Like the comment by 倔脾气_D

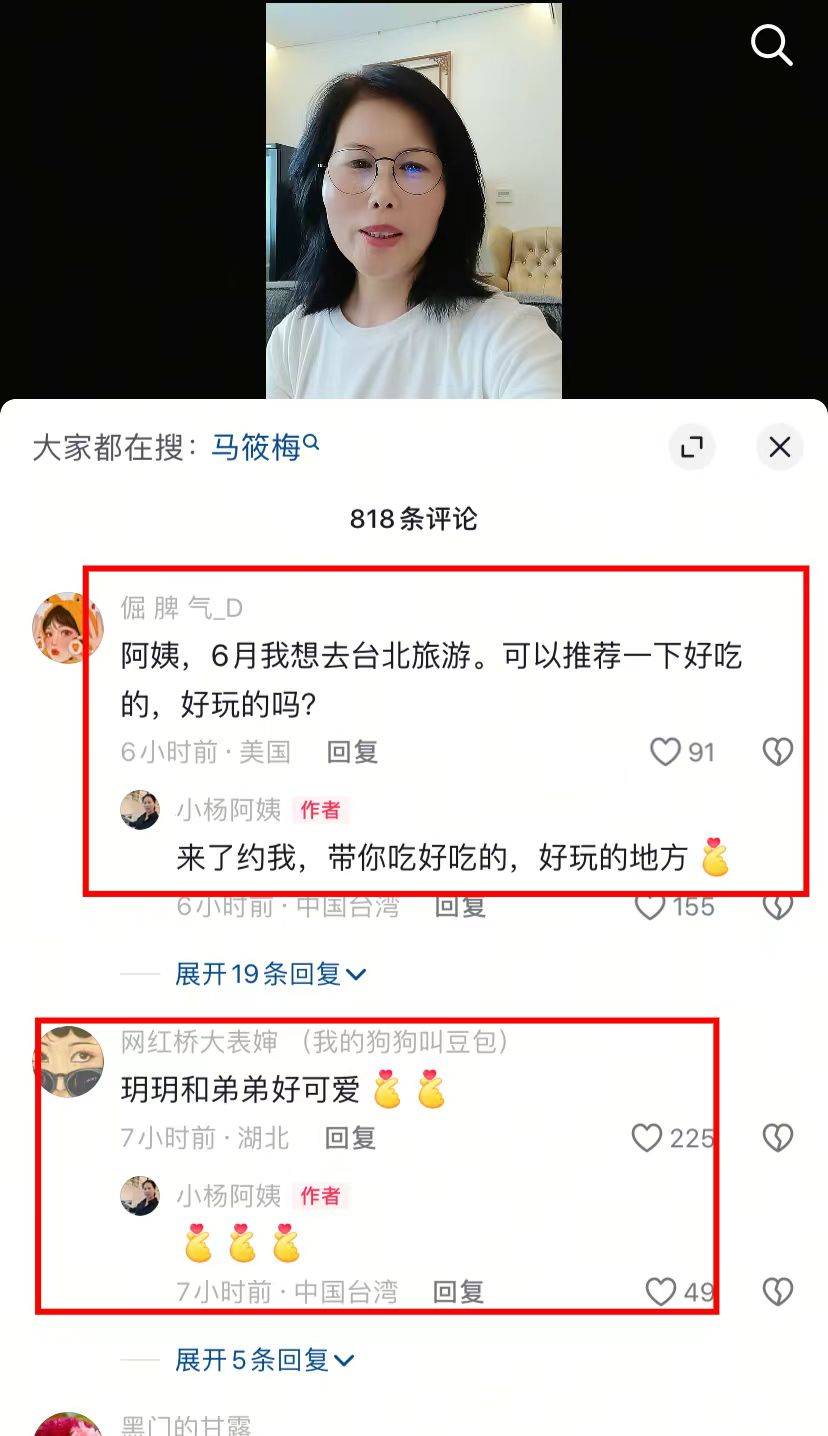click(x=666, y=752)
